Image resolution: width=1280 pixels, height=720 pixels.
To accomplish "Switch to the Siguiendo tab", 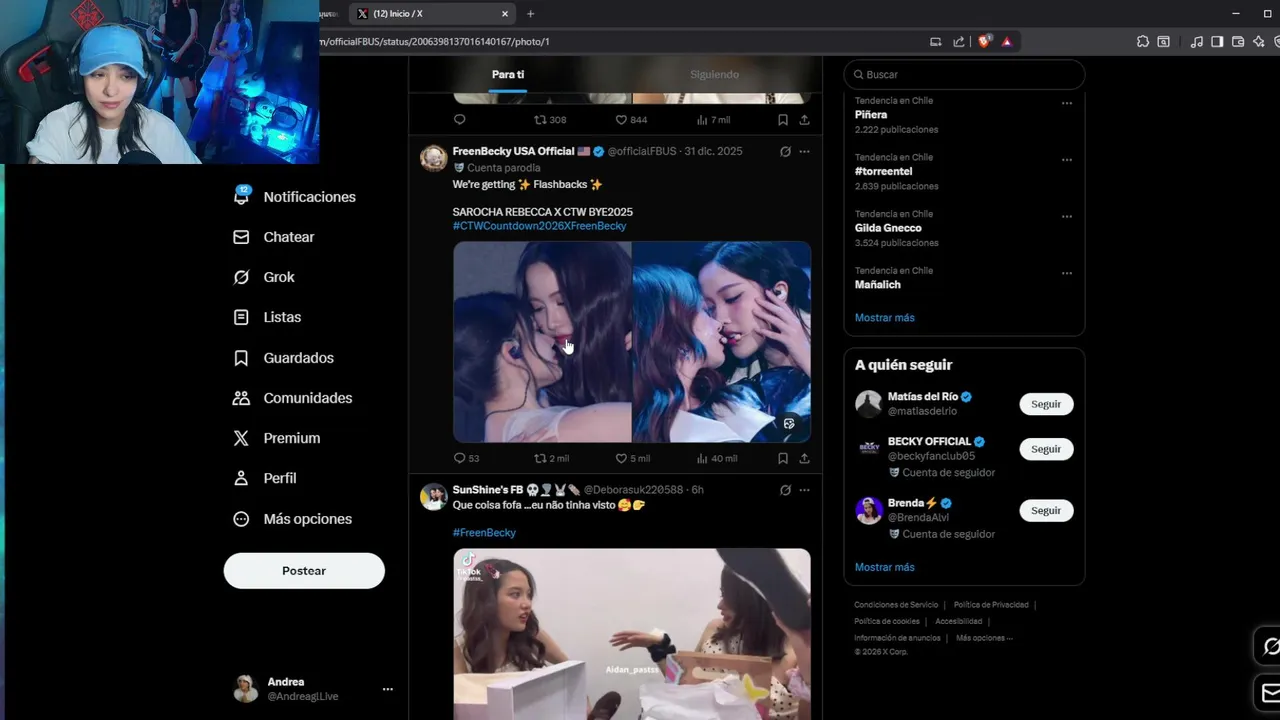I will pyautogui.click(x=714, y=75).
